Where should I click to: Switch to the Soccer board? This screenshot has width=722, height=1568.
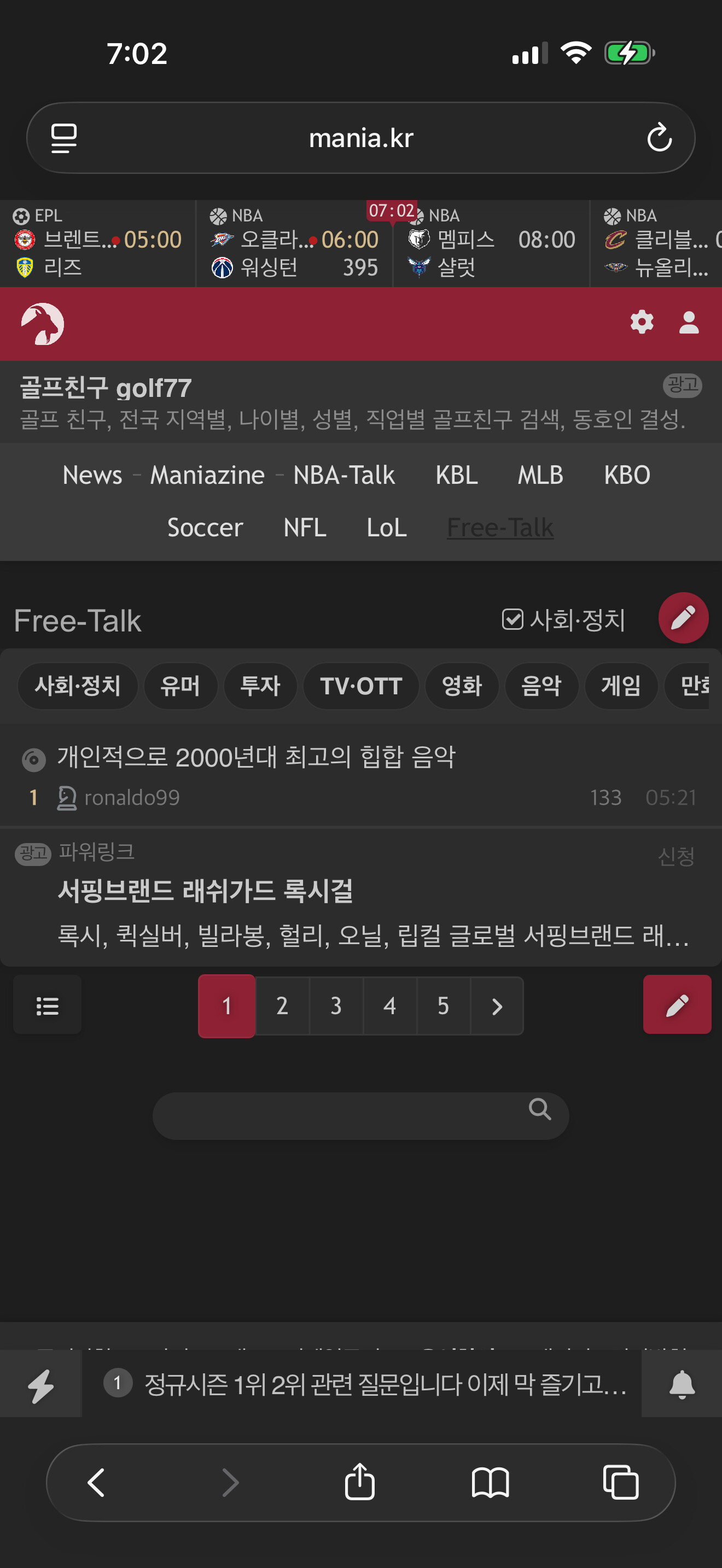click(x=205, y=527)
